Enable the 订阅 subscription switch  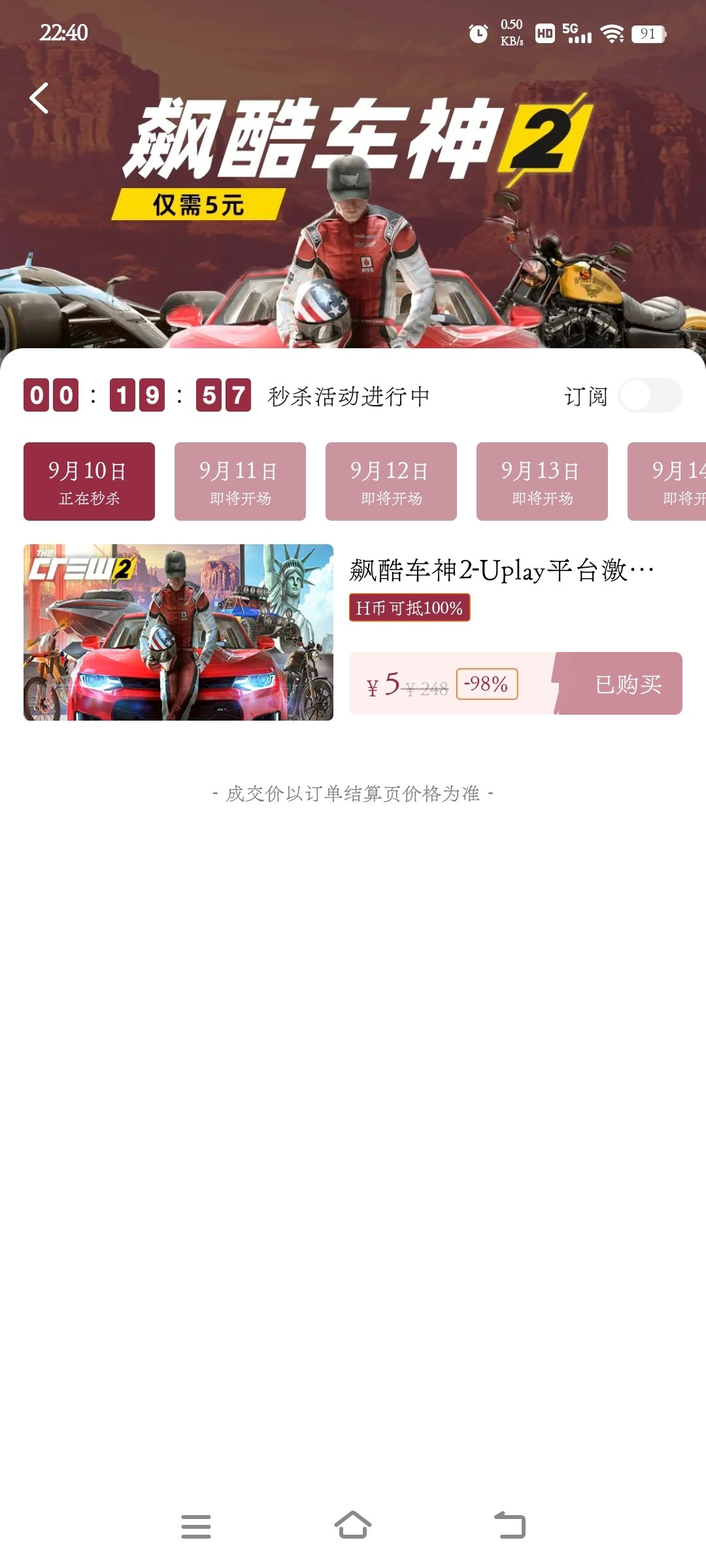click(650, 395)
